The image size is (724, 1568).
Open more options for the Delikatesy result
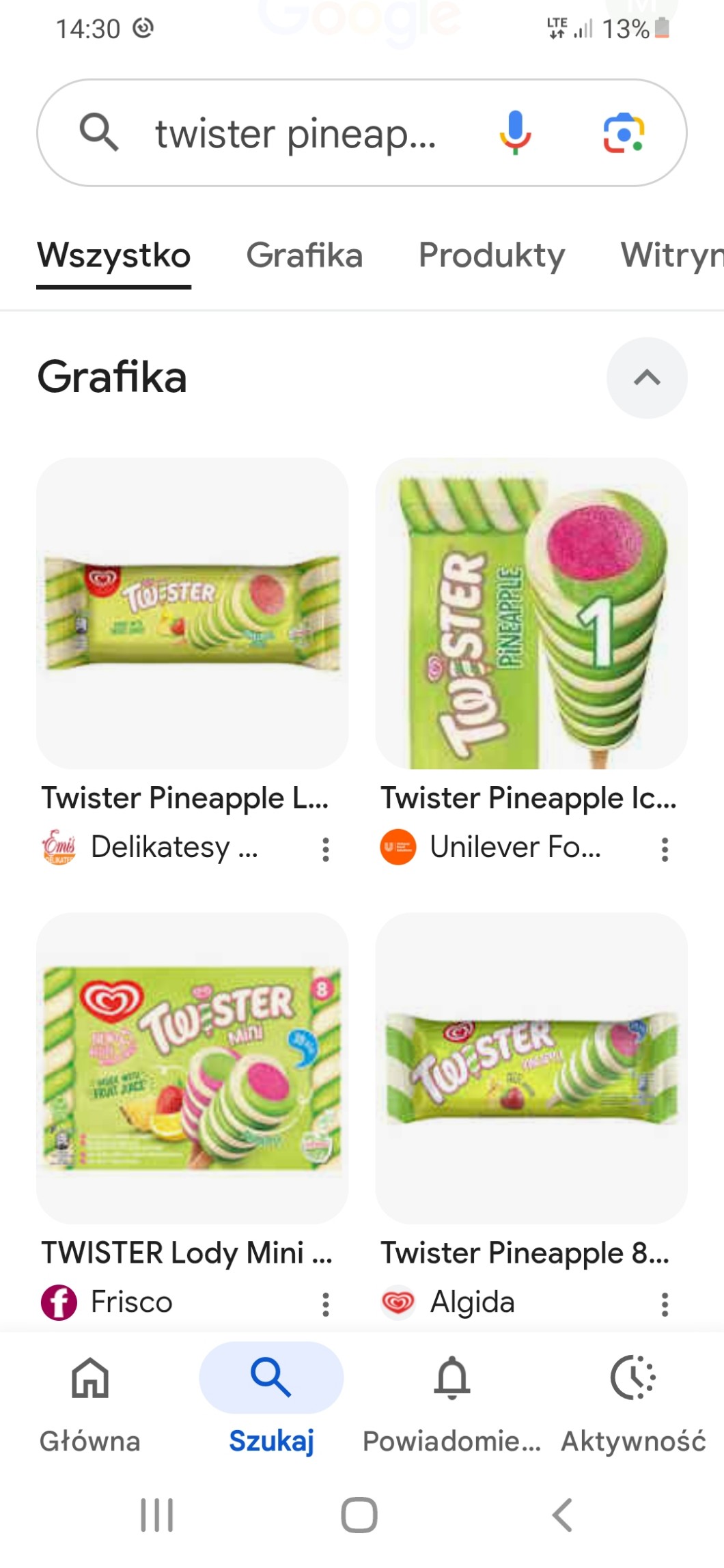(x=326, y=850)
